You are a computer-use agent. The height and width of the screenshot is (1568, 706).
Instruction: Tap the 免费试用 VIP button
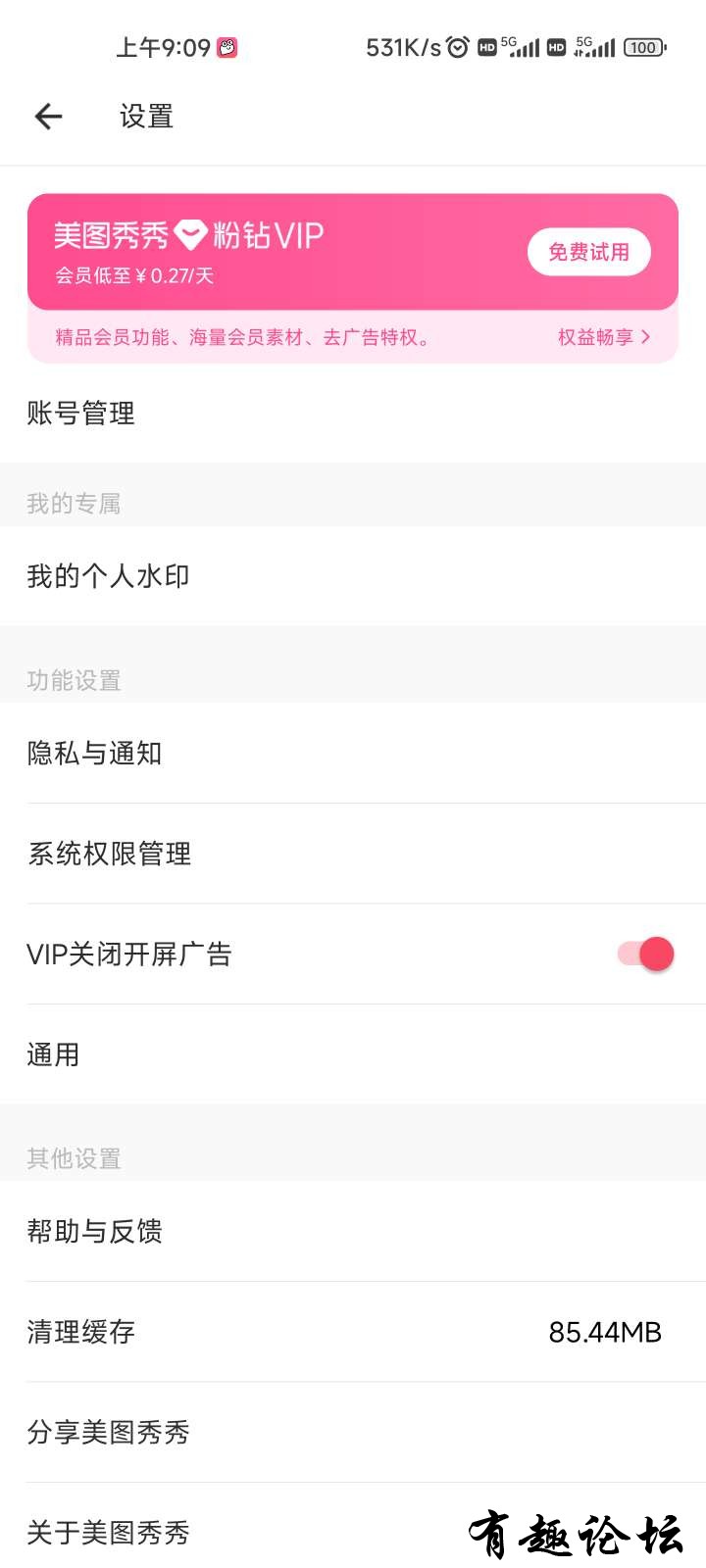588,252
